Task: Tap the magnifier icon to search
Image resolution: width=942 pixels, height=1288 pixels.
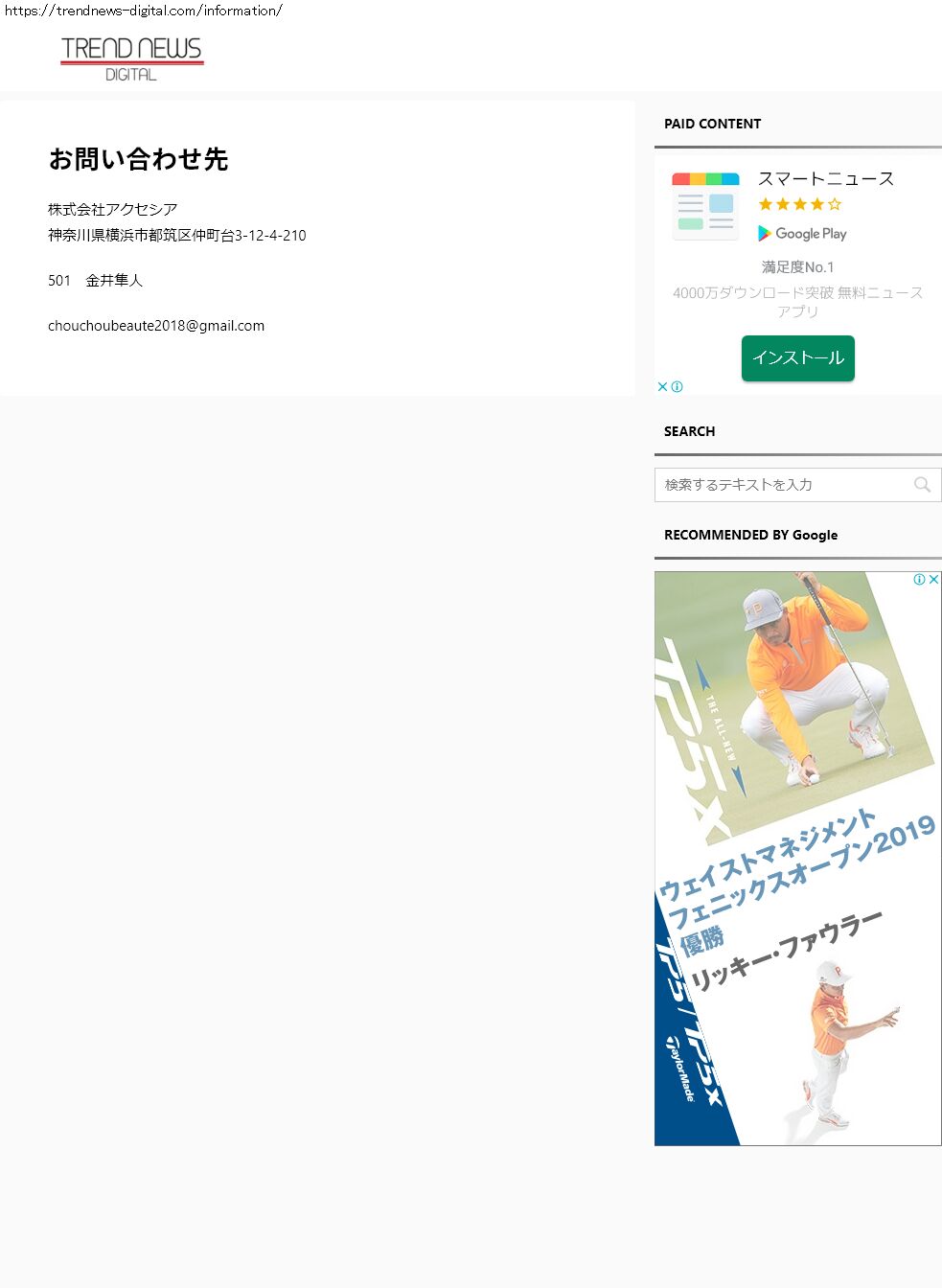Action: tap(922, 485)
